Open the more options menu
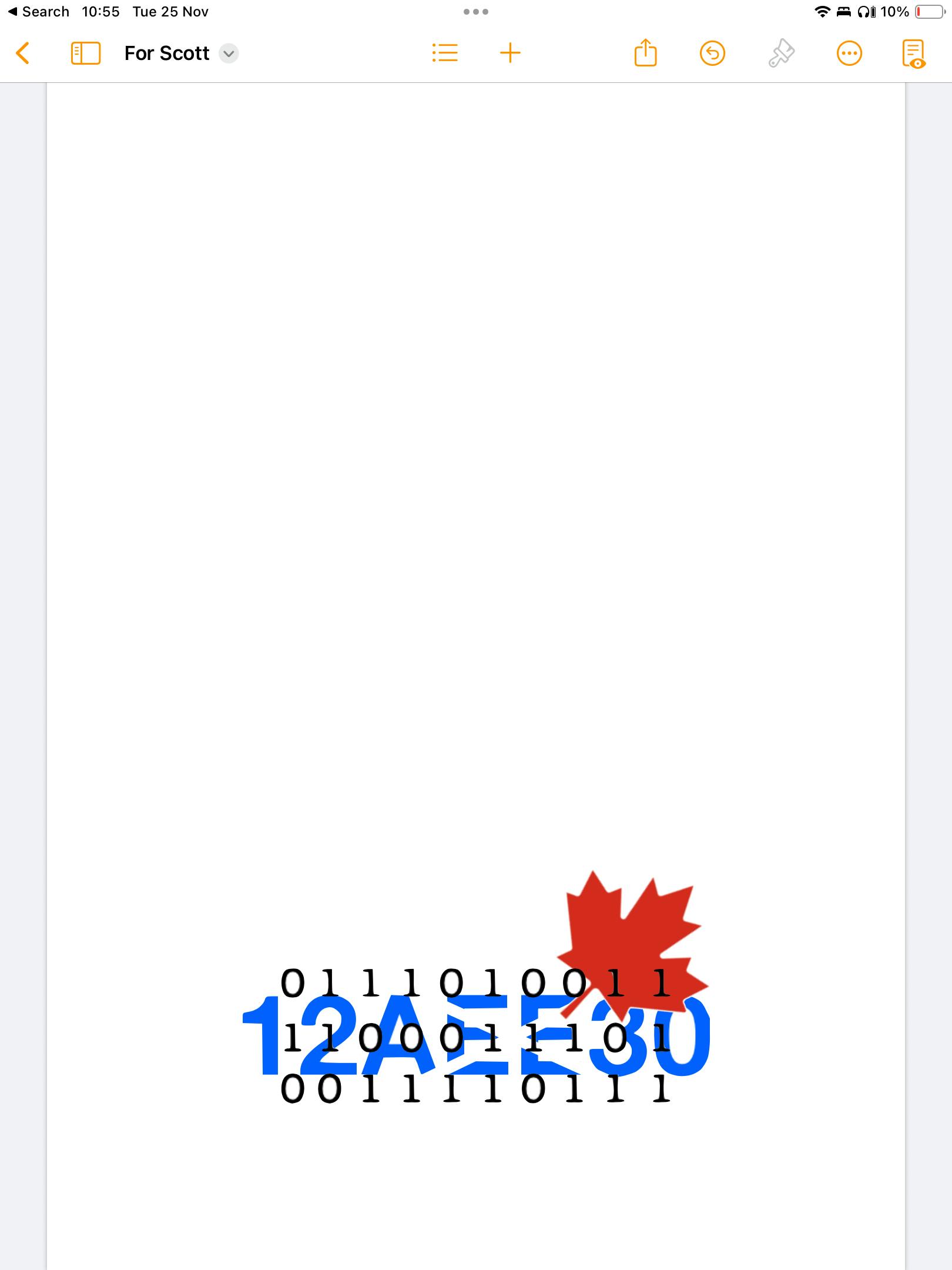Image resolution: width=952 pixels, height=1270 pixels. 849,54
